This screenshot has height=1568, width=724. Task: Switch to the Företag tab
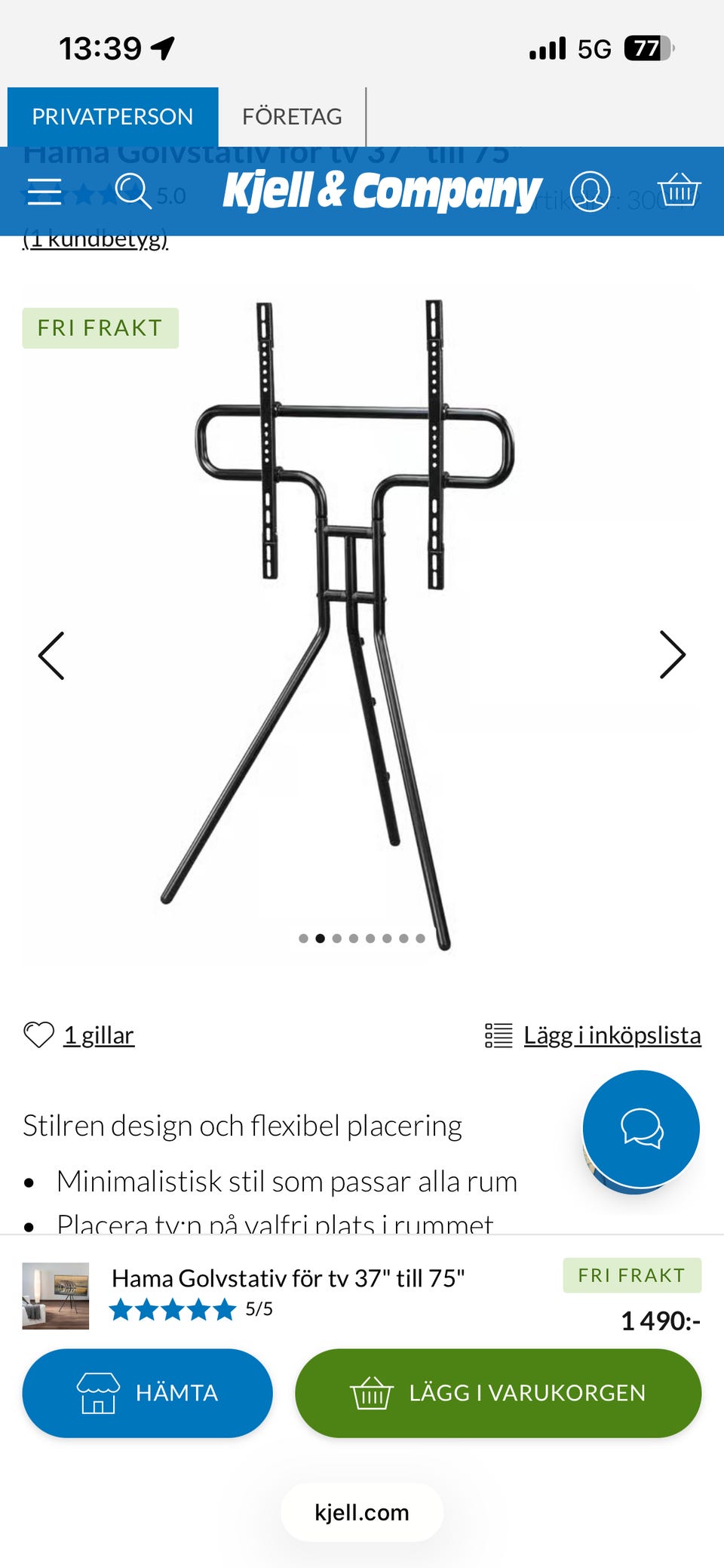tap(292, 117)
